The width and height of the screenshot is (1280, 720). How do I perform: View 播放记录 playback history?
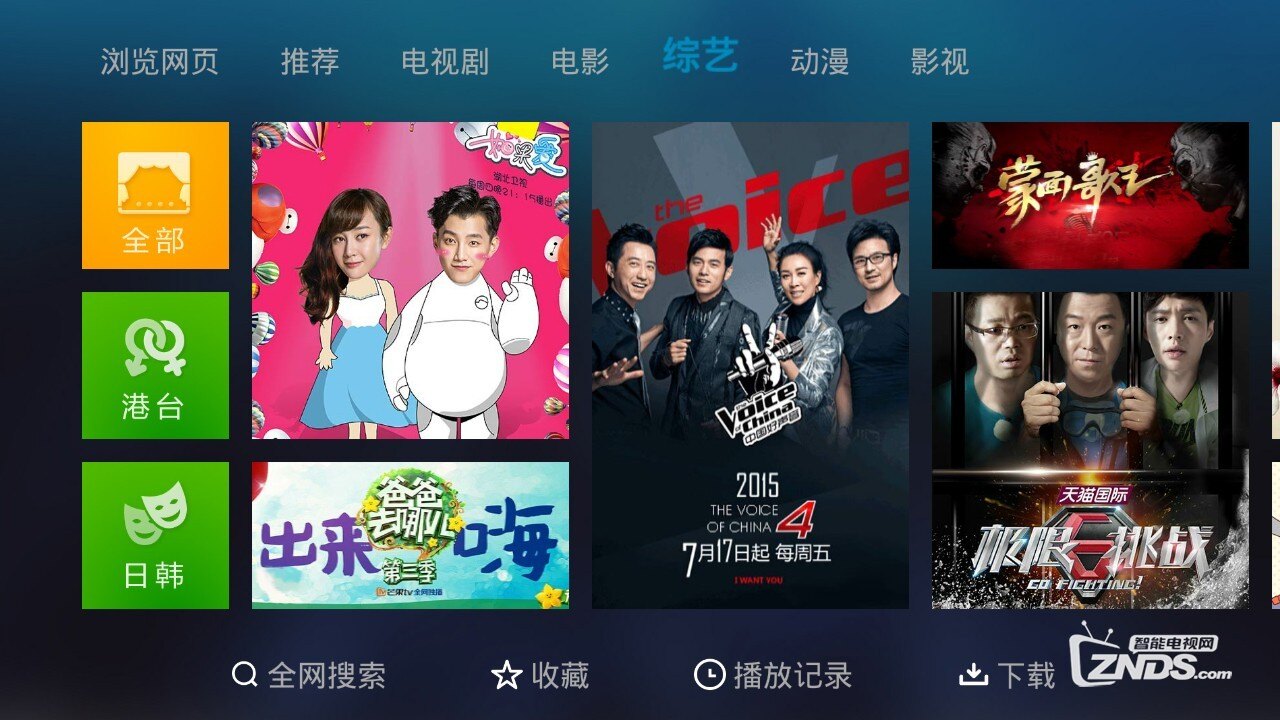coord(772,676)
